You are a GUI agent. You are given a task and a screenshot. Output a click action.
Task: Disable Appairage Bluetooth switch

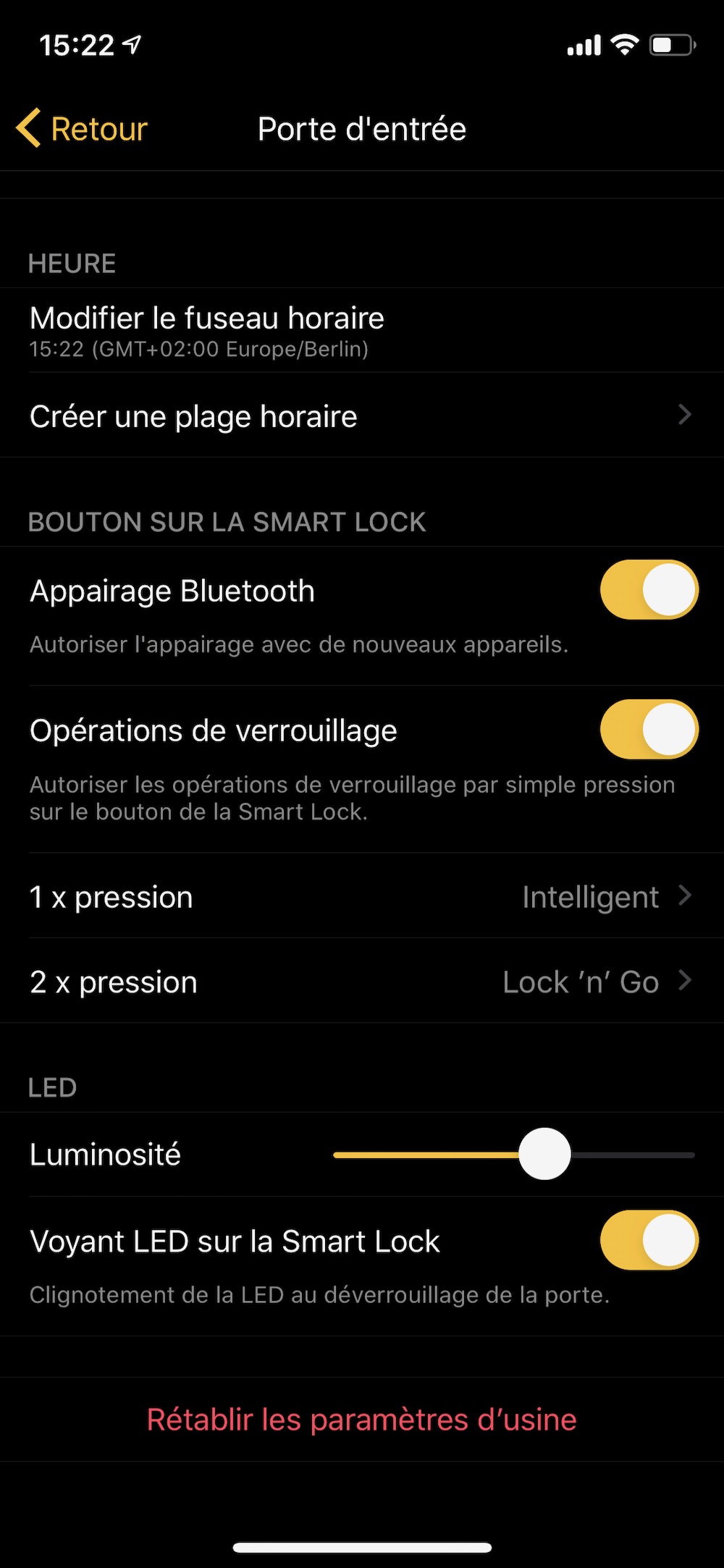(649, 590)
